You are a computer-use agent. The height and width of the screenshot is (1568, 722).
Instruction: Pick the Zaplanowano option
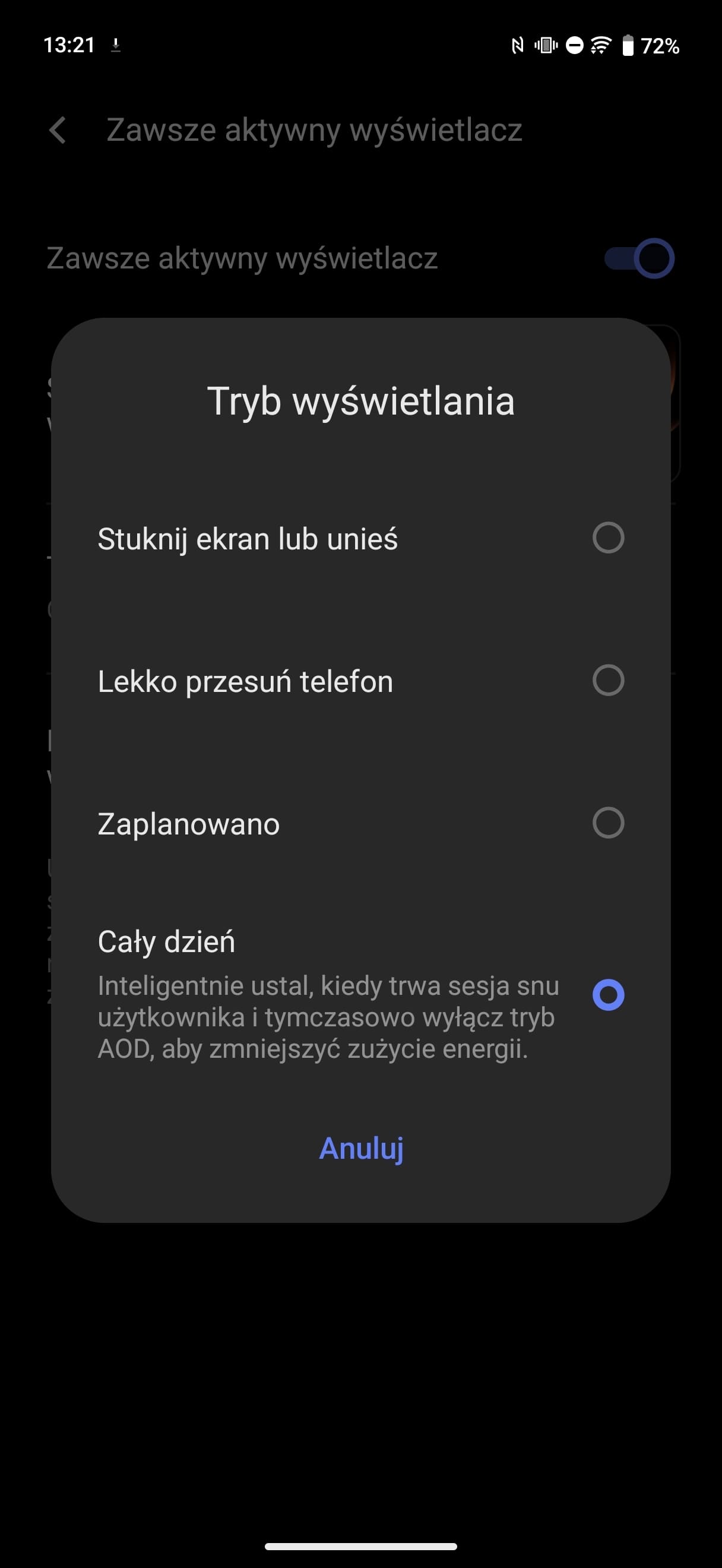[x=360, y=823]
